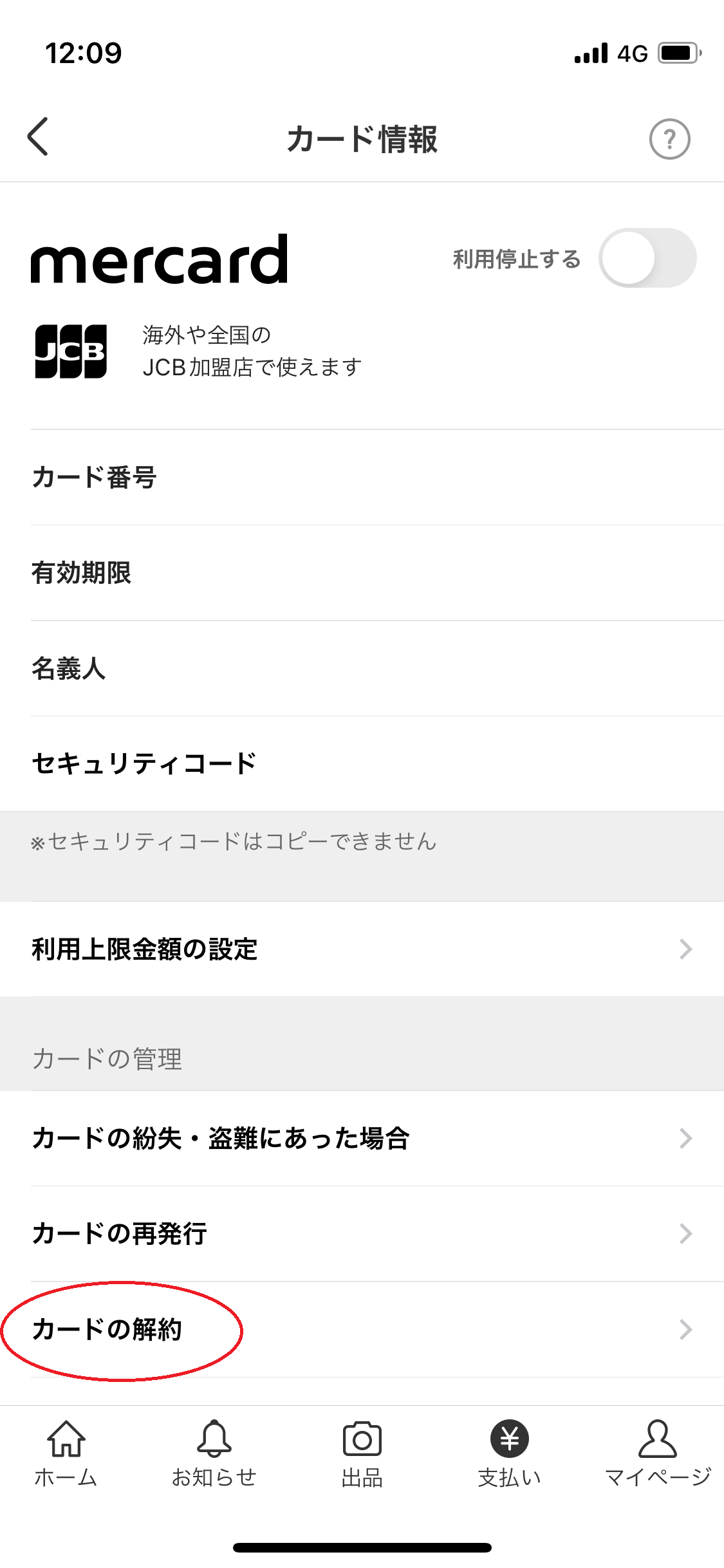
Task: Select カードの解約
Action: pyautogui.click(x=362, y=1329)
